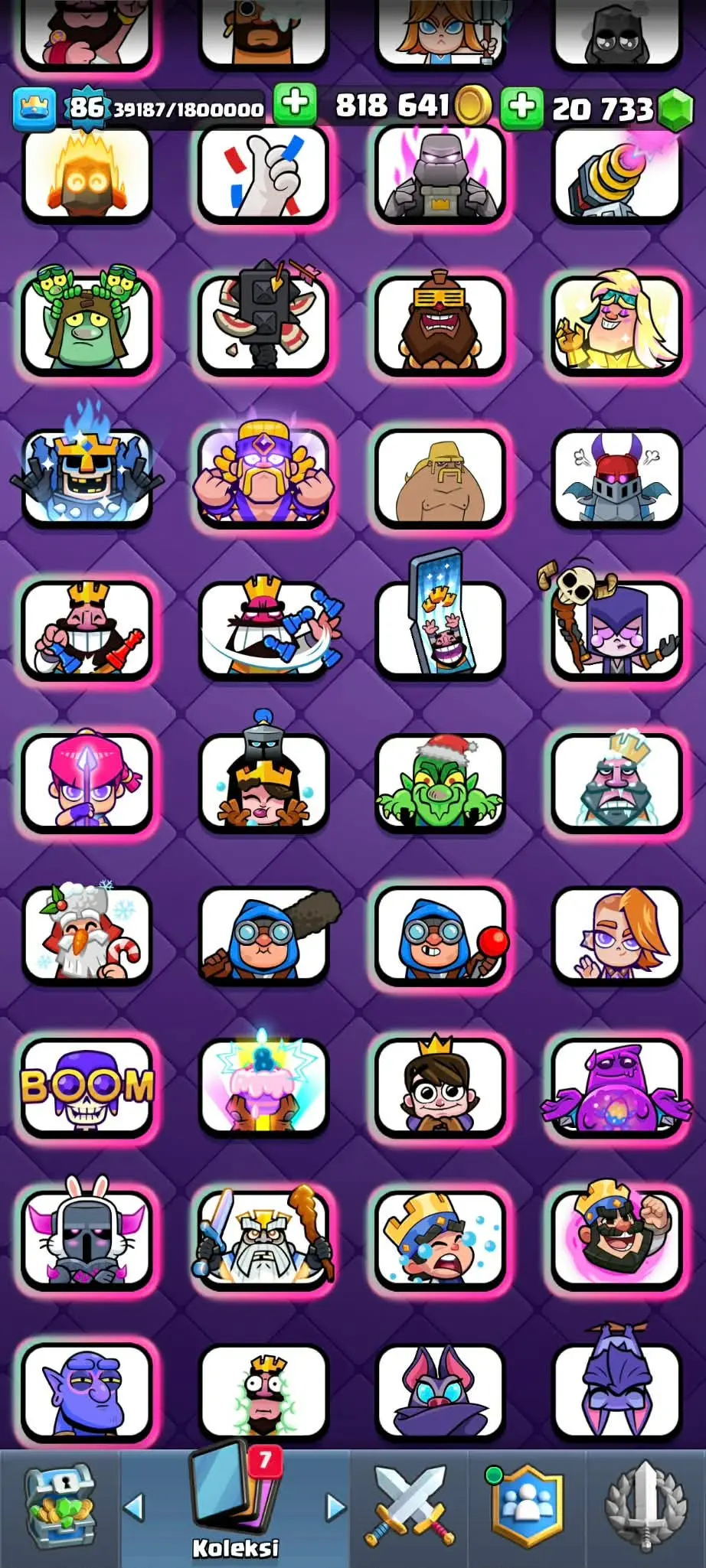Switch to the Battle crossed-swords tab
706x1568 pixels.
410,1504
